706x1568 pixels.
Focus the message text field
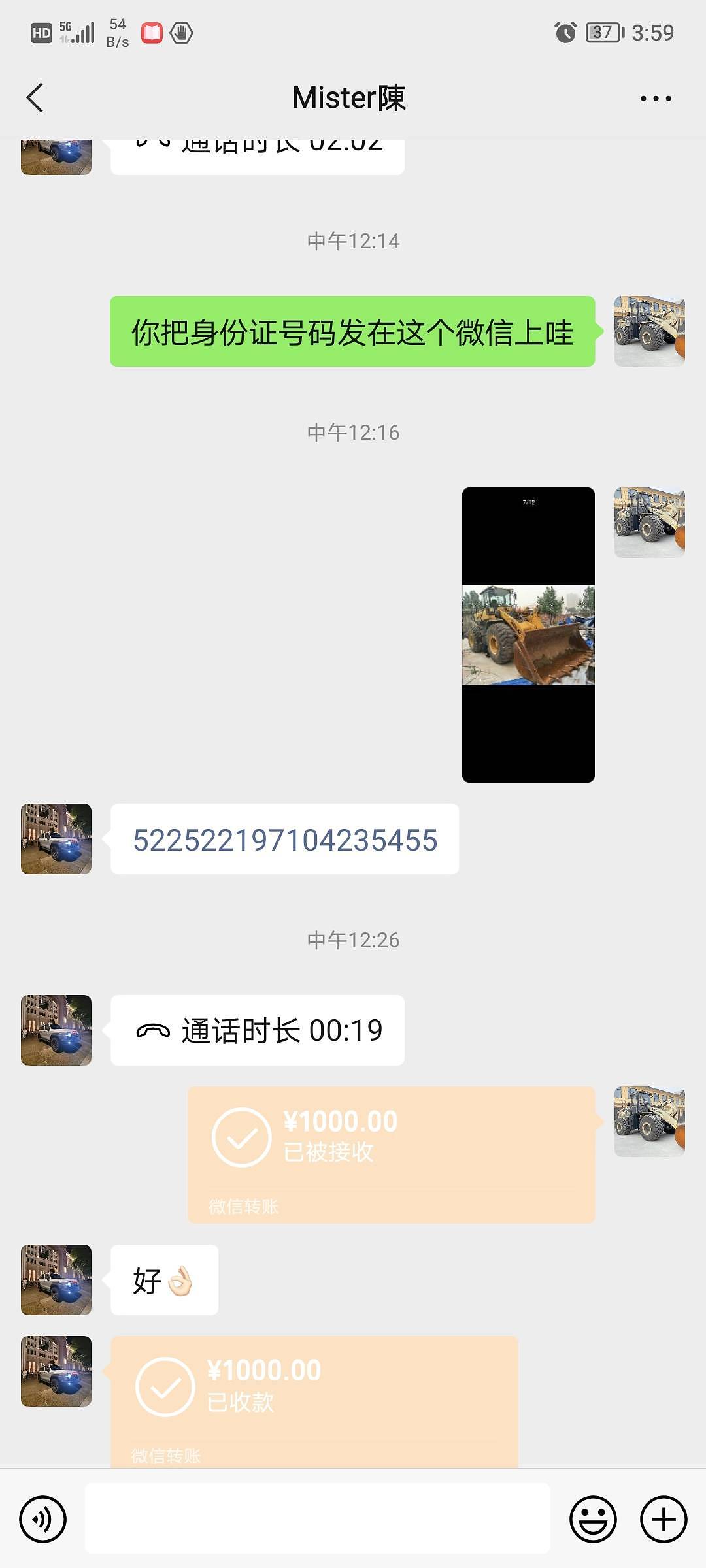317,1519
